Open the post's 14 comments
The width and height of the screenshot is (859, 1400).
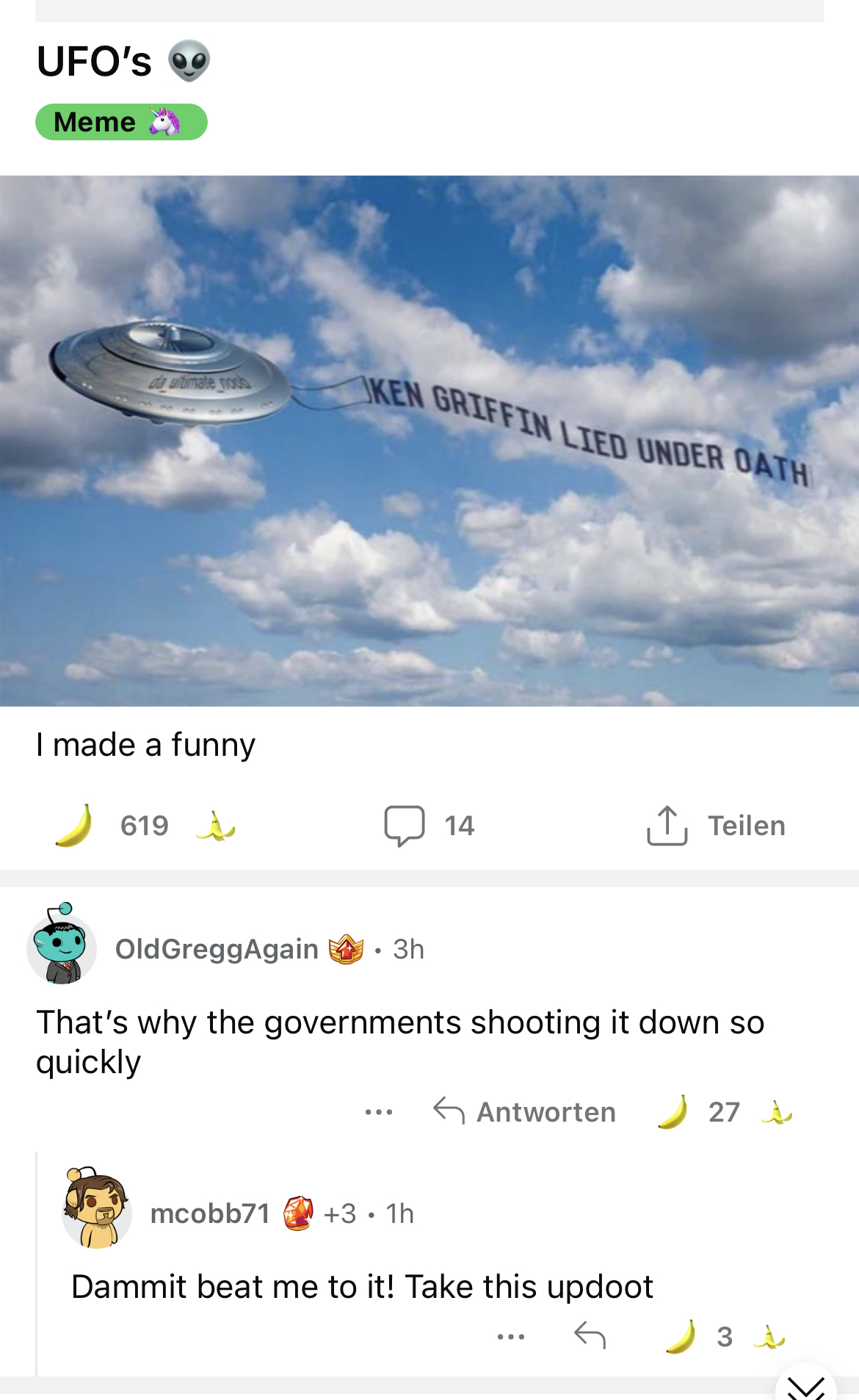pyautogui.click(x=429, y=826)
